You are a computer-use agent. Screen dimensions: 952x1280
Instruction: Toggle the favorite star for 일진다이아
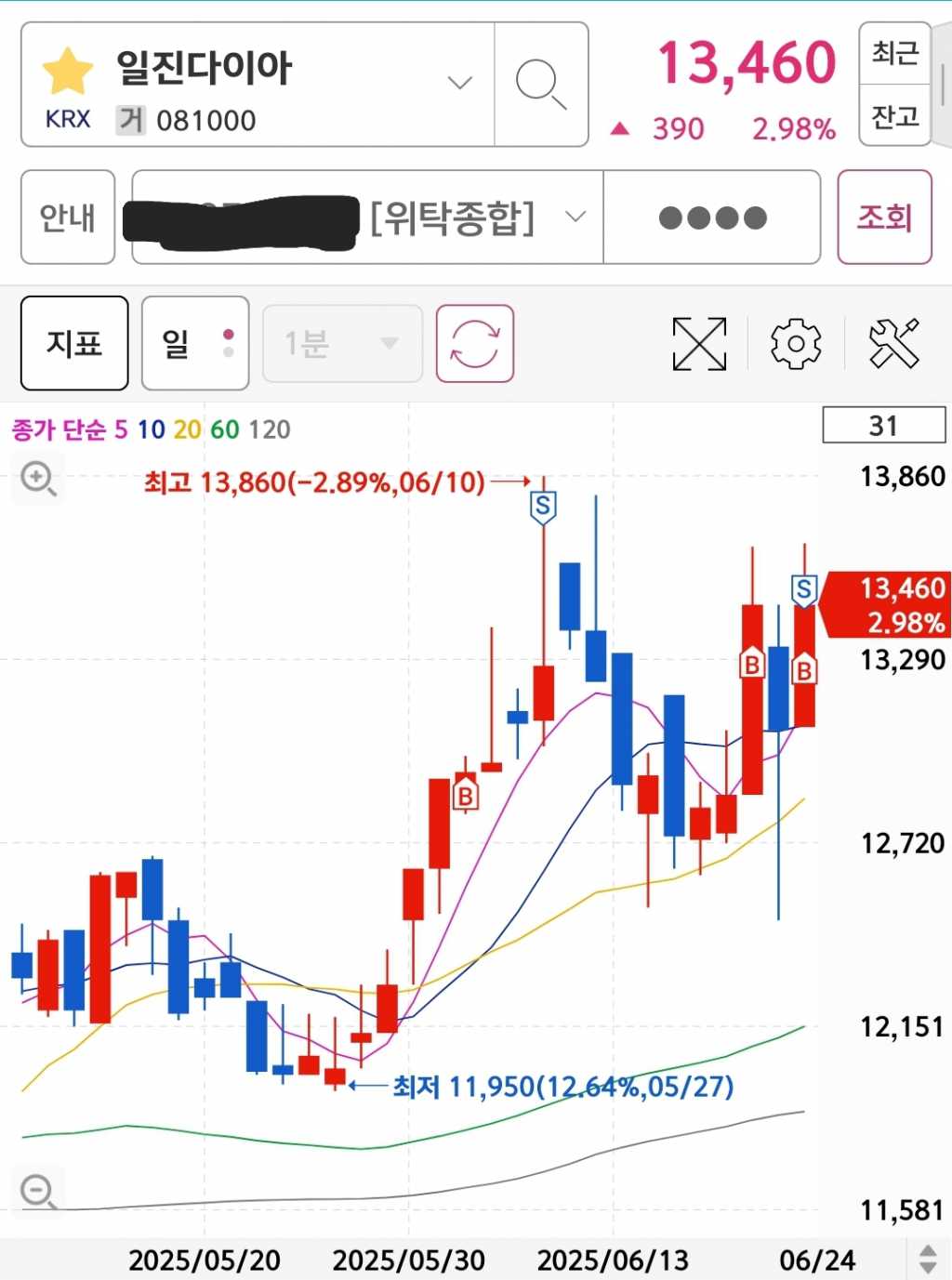point(67,72)
